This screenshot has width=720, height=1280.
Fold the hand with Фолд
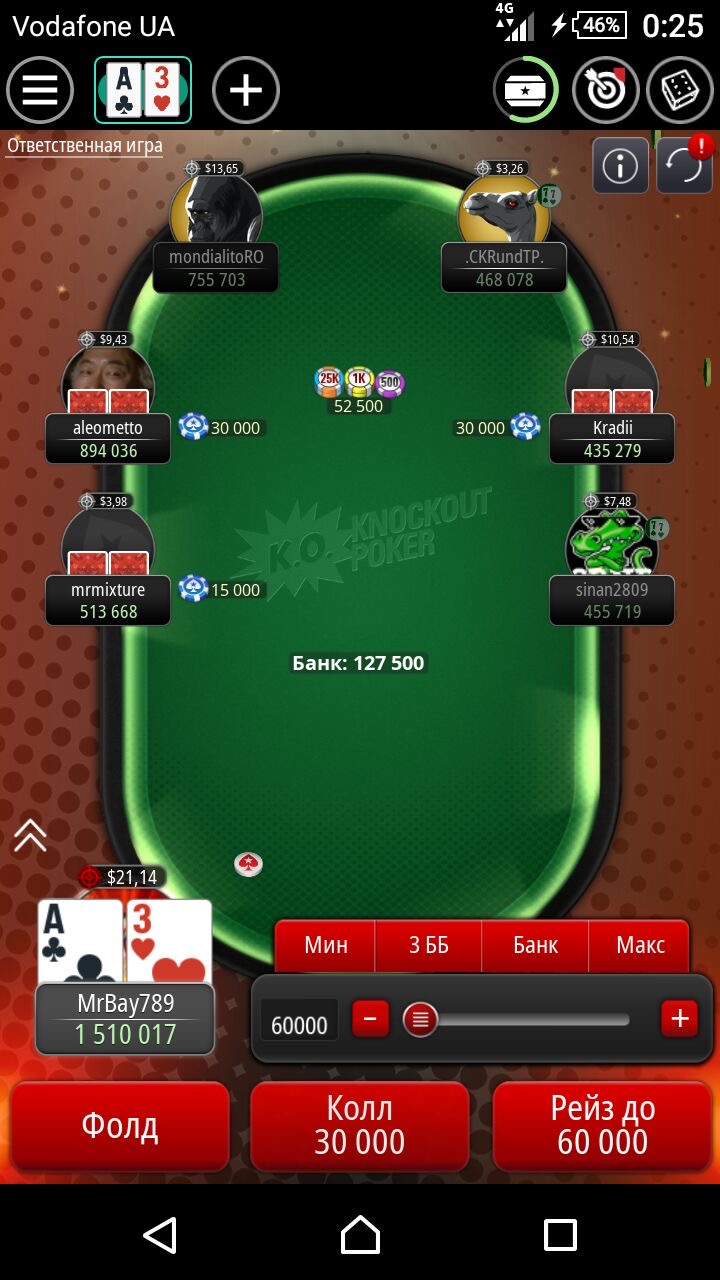[120, 1126]
